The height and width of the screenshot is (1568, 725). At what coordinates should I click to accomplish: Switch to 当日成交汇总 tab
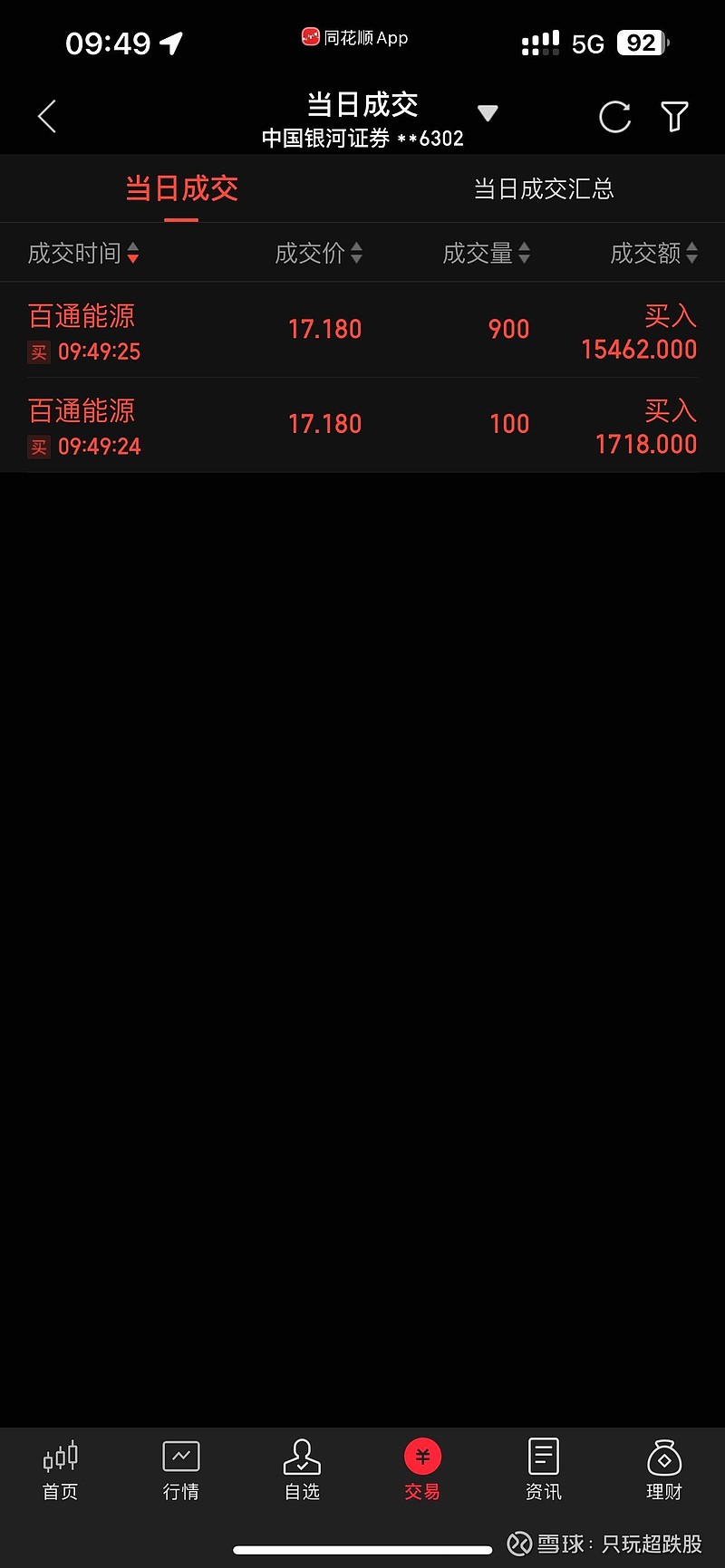(544, 189)
